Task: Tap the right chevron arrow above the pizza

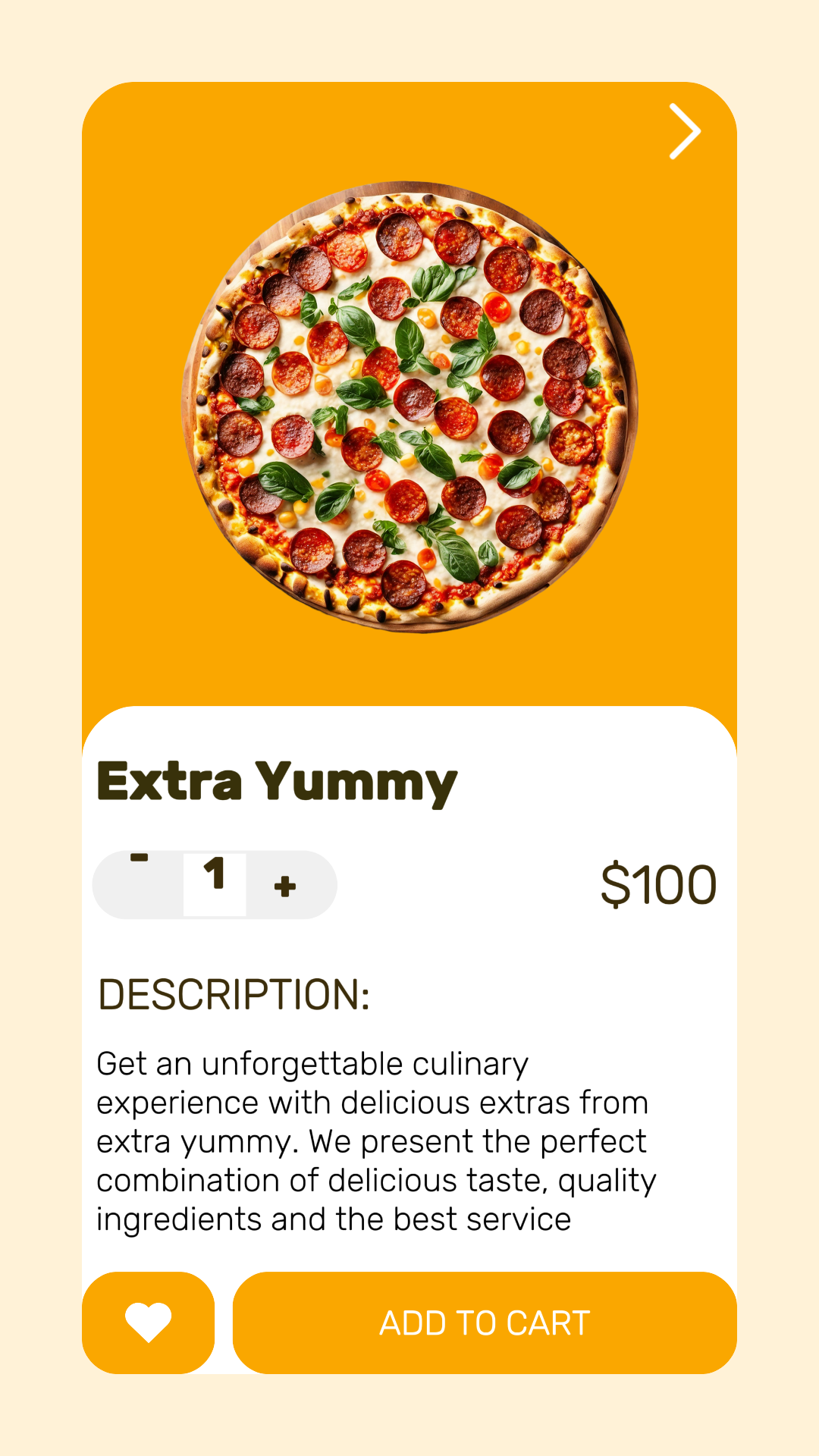Action: coord(684,132)
